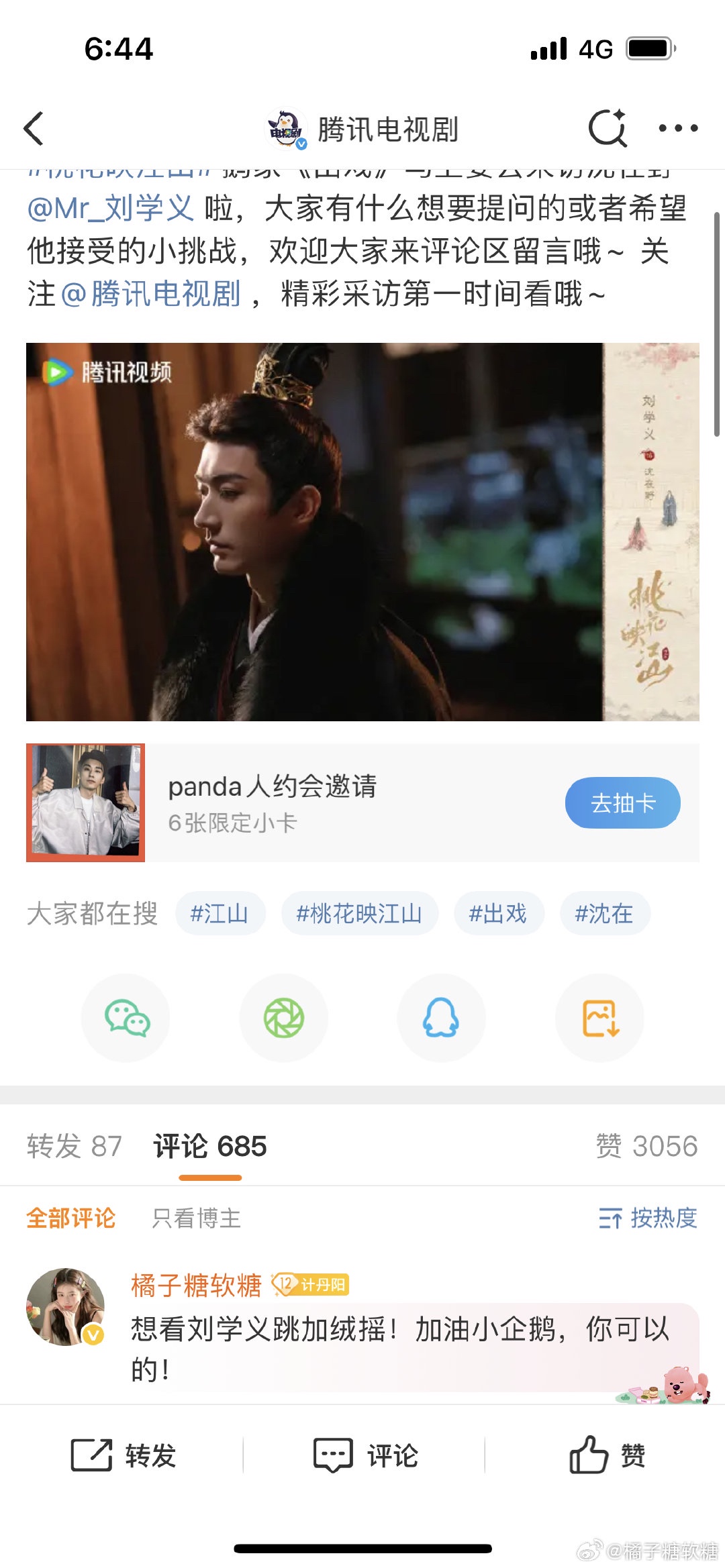
Task: Go back using the header arrow
Action: tap(34, 128)
